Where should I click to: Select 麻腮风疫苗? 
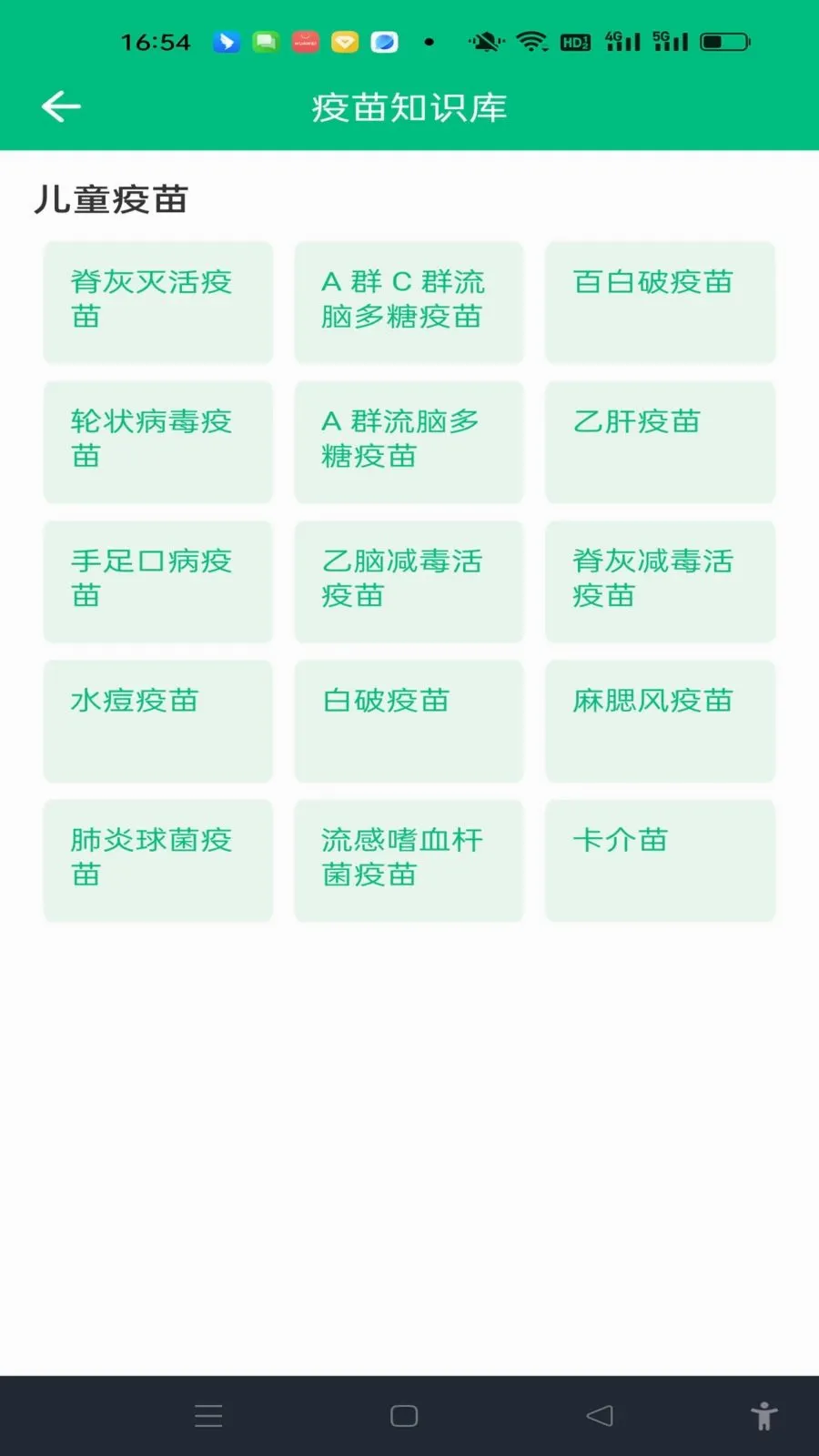point(660,721)
